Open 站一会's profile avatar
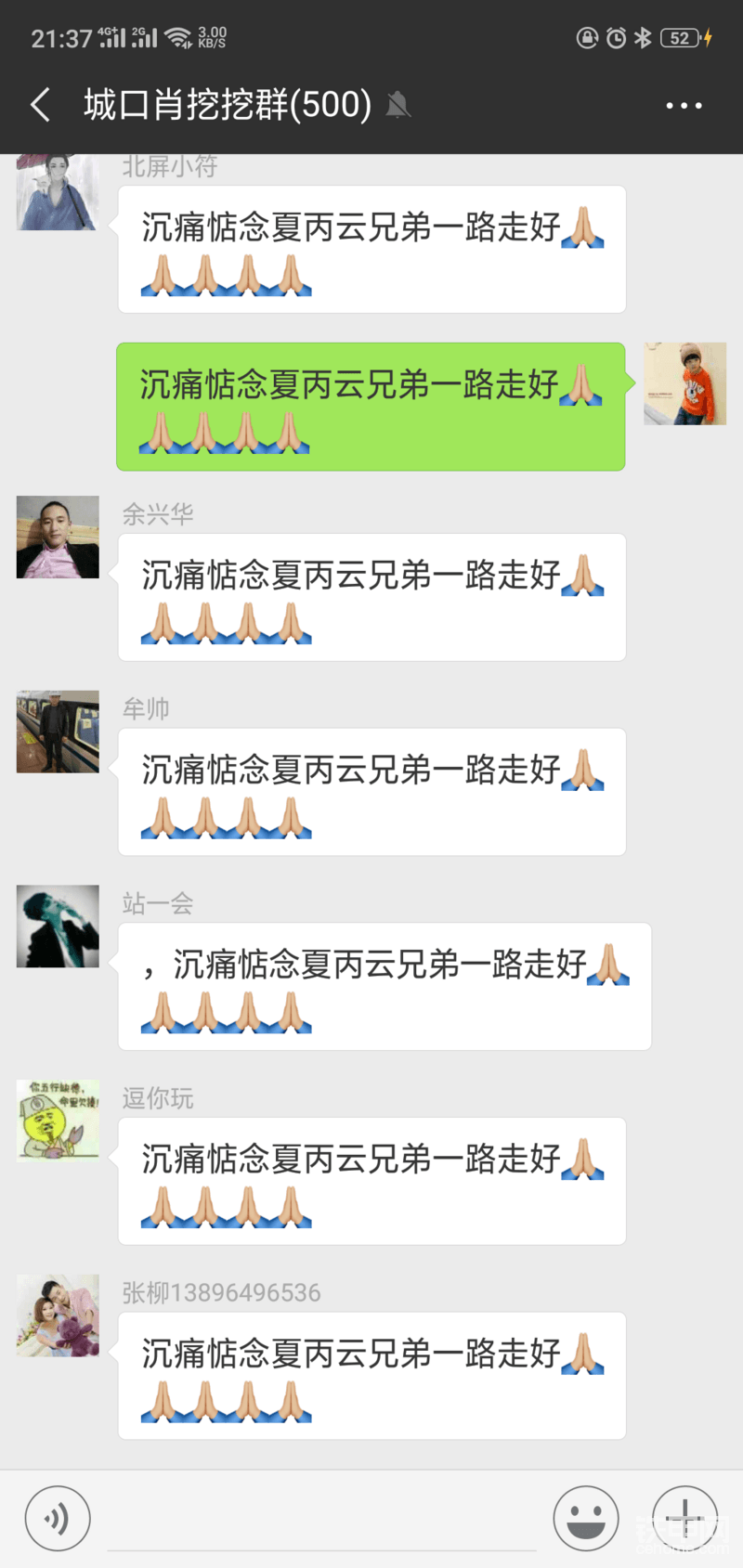This screenshot has height=1568, width=743. 58,927
